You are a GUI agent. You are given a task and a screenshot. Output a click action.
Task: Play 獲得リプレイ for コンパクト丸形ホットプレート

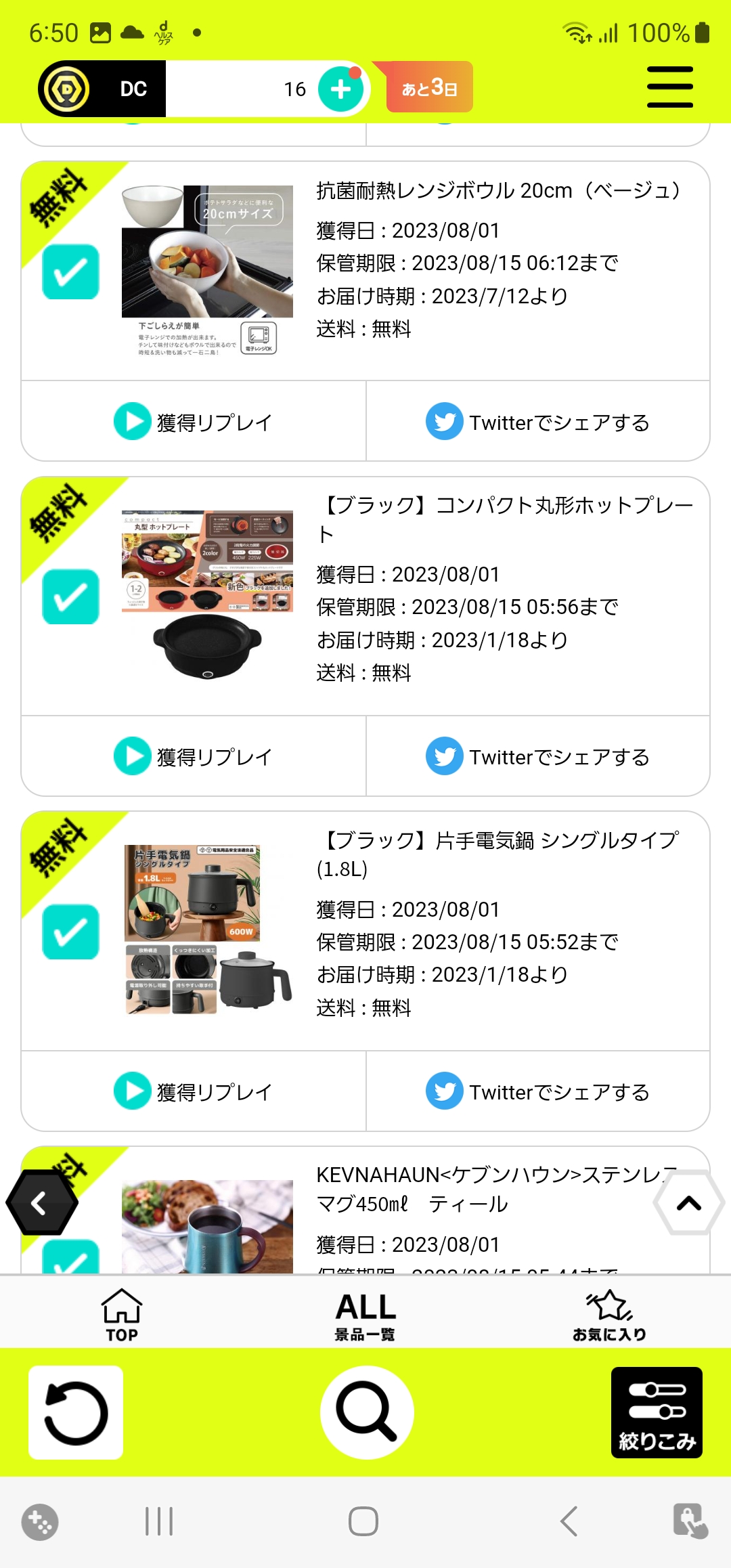coord(194,756)
